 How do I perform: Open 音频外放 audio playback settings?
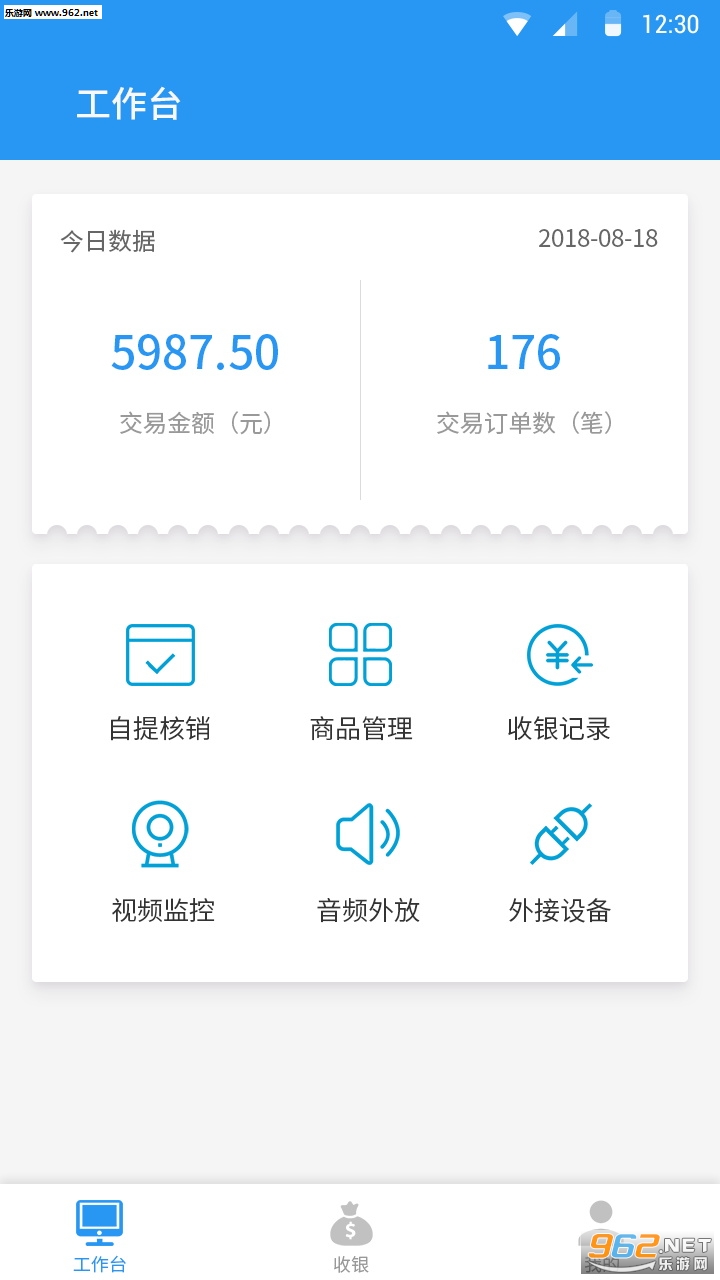tap(367, 861)
